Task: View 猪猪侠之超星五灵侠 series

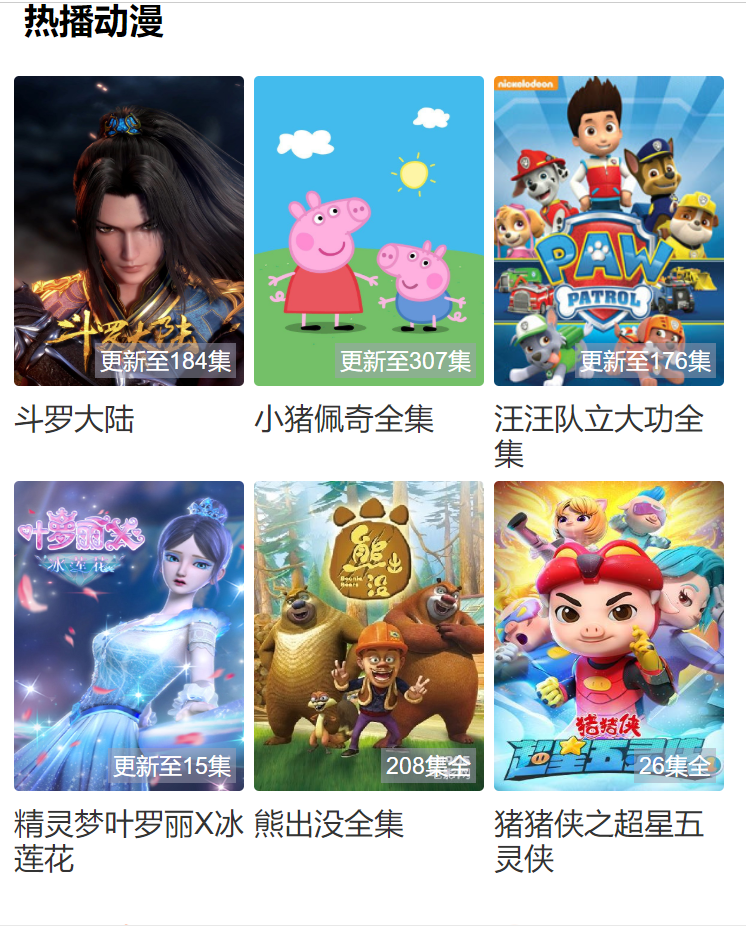Action: [609, 636]
